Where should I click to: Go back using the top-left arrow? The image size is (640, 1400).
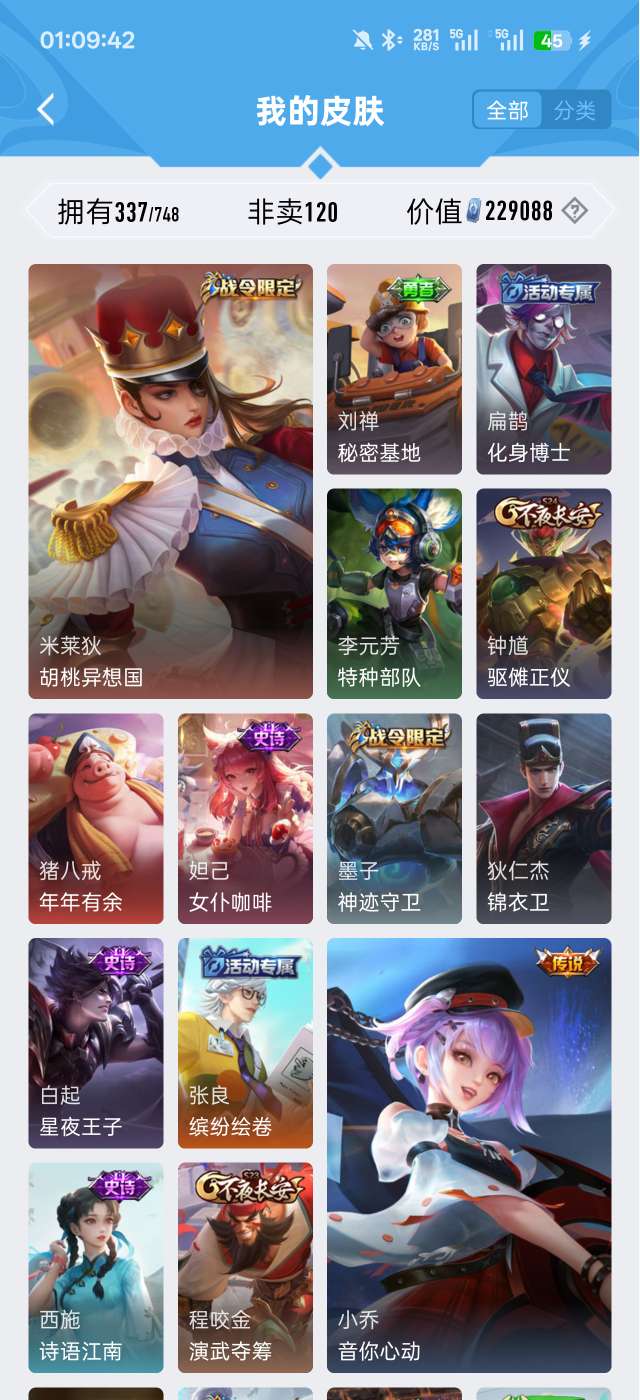46,110
